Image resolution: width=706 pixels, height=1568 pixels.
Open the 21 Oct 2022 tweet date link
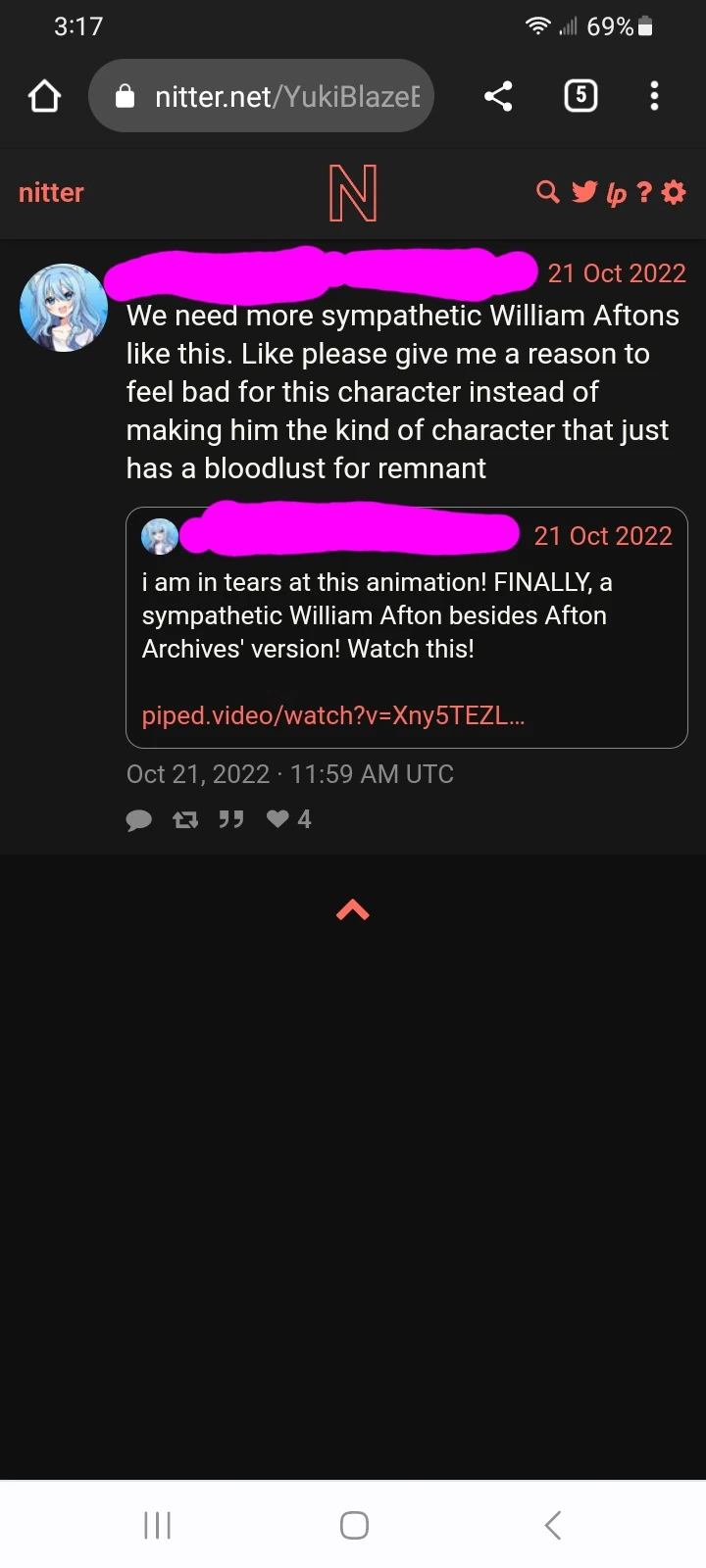[616, 273]
